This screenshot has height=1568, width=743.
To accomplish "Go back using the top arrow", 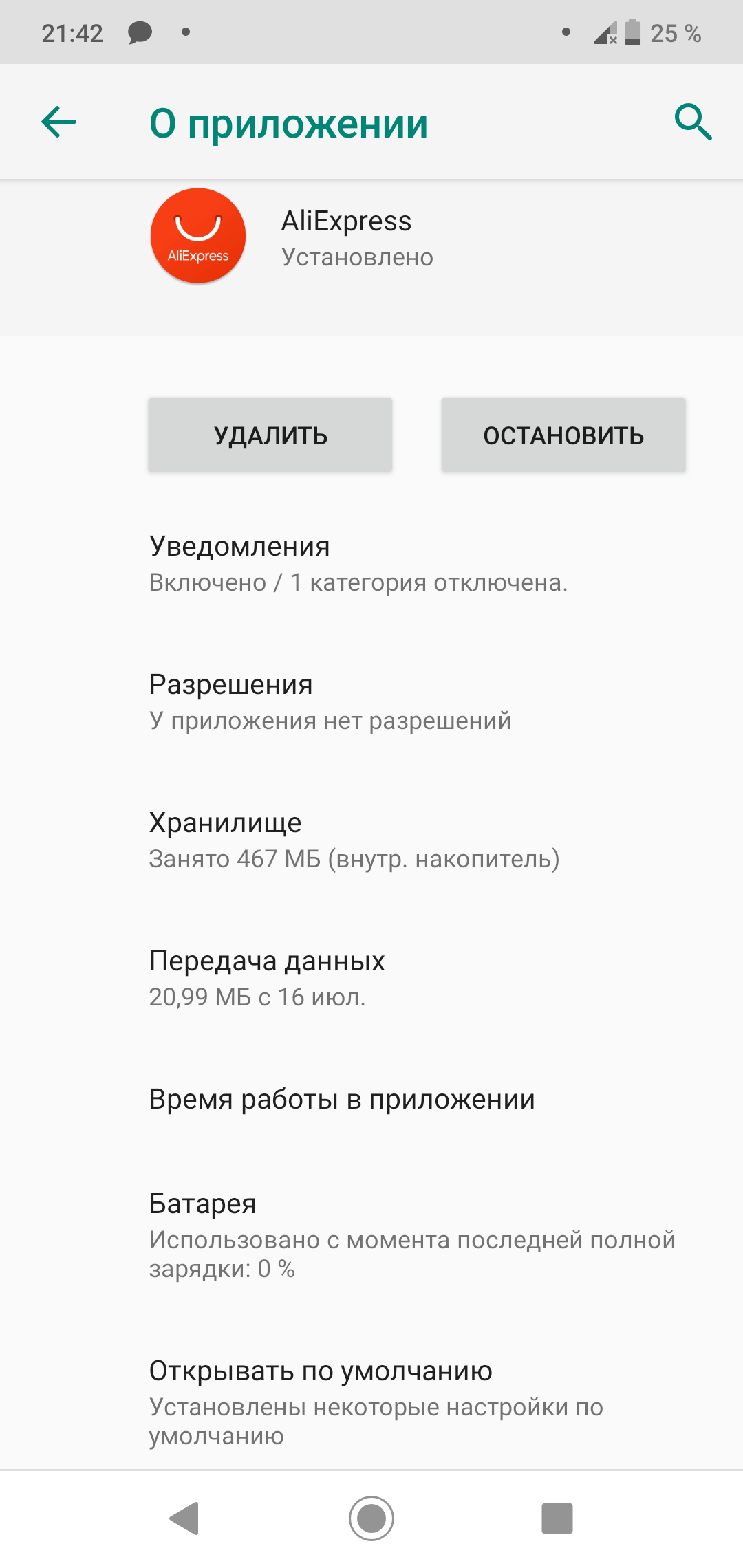I will (59, 122).
